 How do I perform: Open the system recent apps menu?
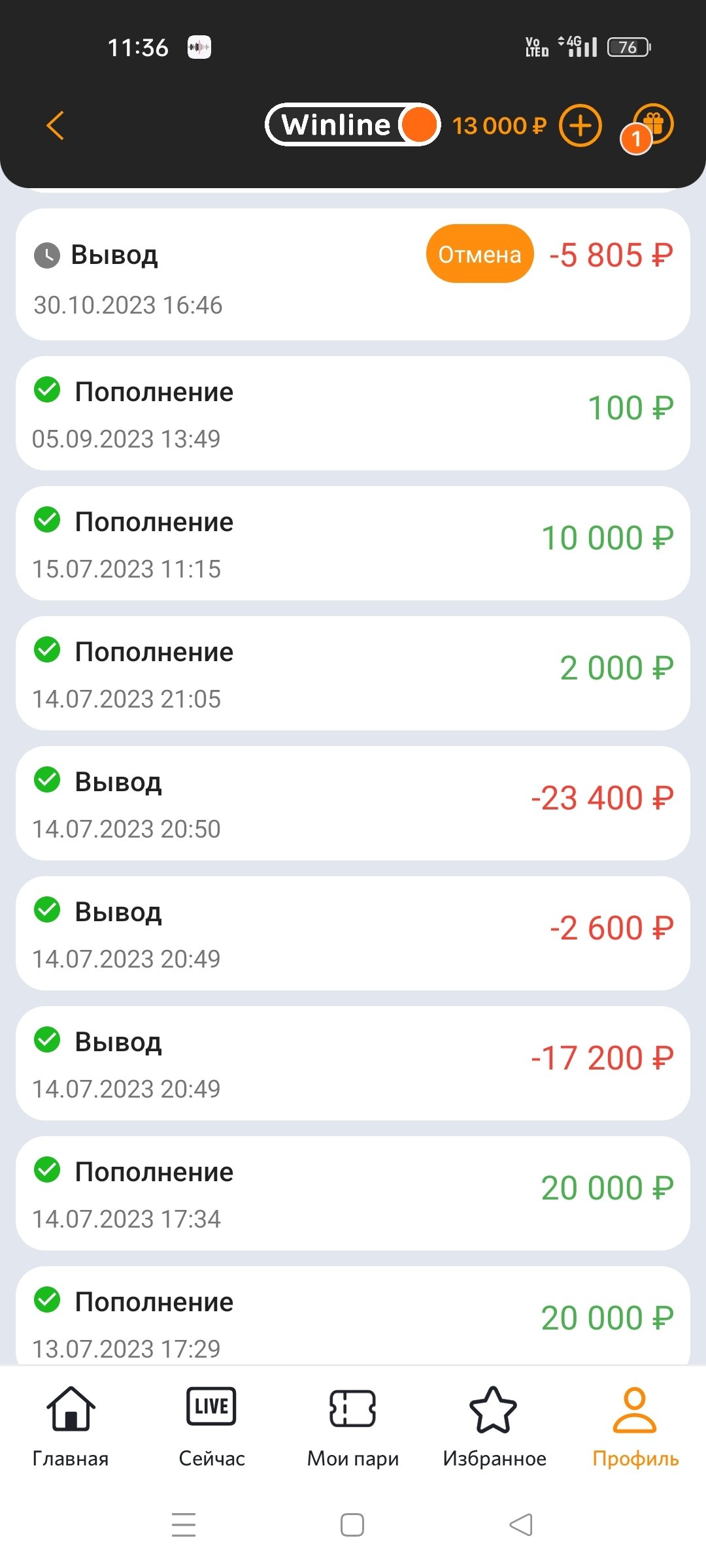(x=184, y=1525)
